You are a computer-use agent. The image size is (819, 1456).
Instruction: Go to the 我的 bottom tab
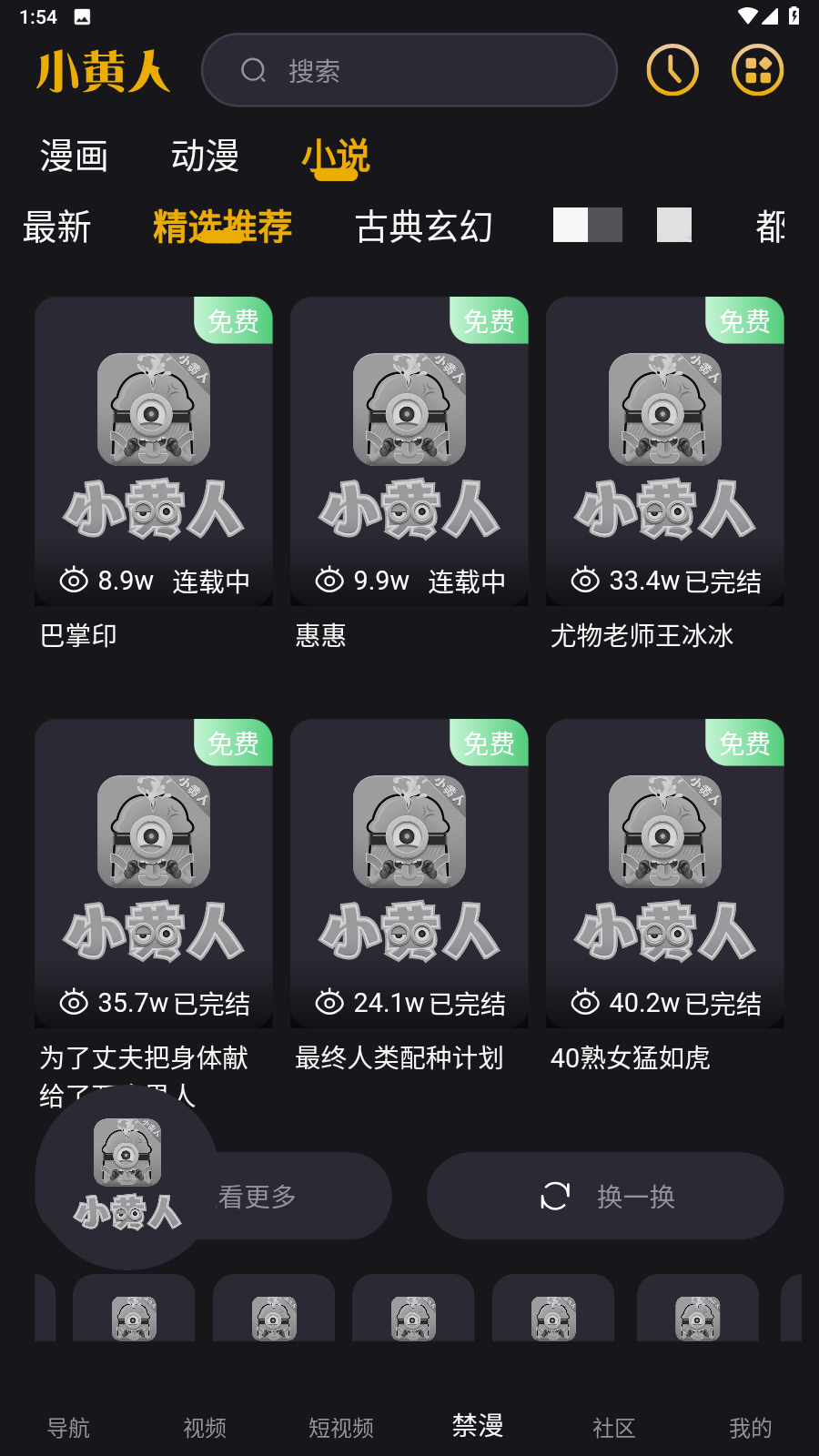tap(751, 1428)
